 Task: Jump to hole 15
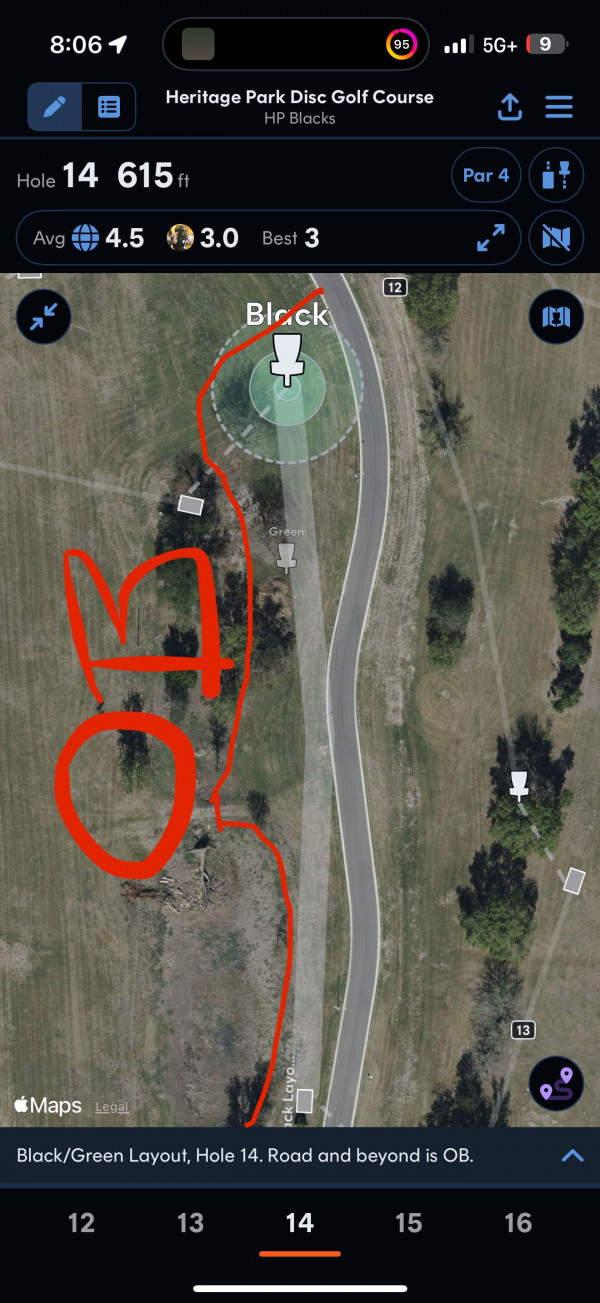[x=409, y=1222]
